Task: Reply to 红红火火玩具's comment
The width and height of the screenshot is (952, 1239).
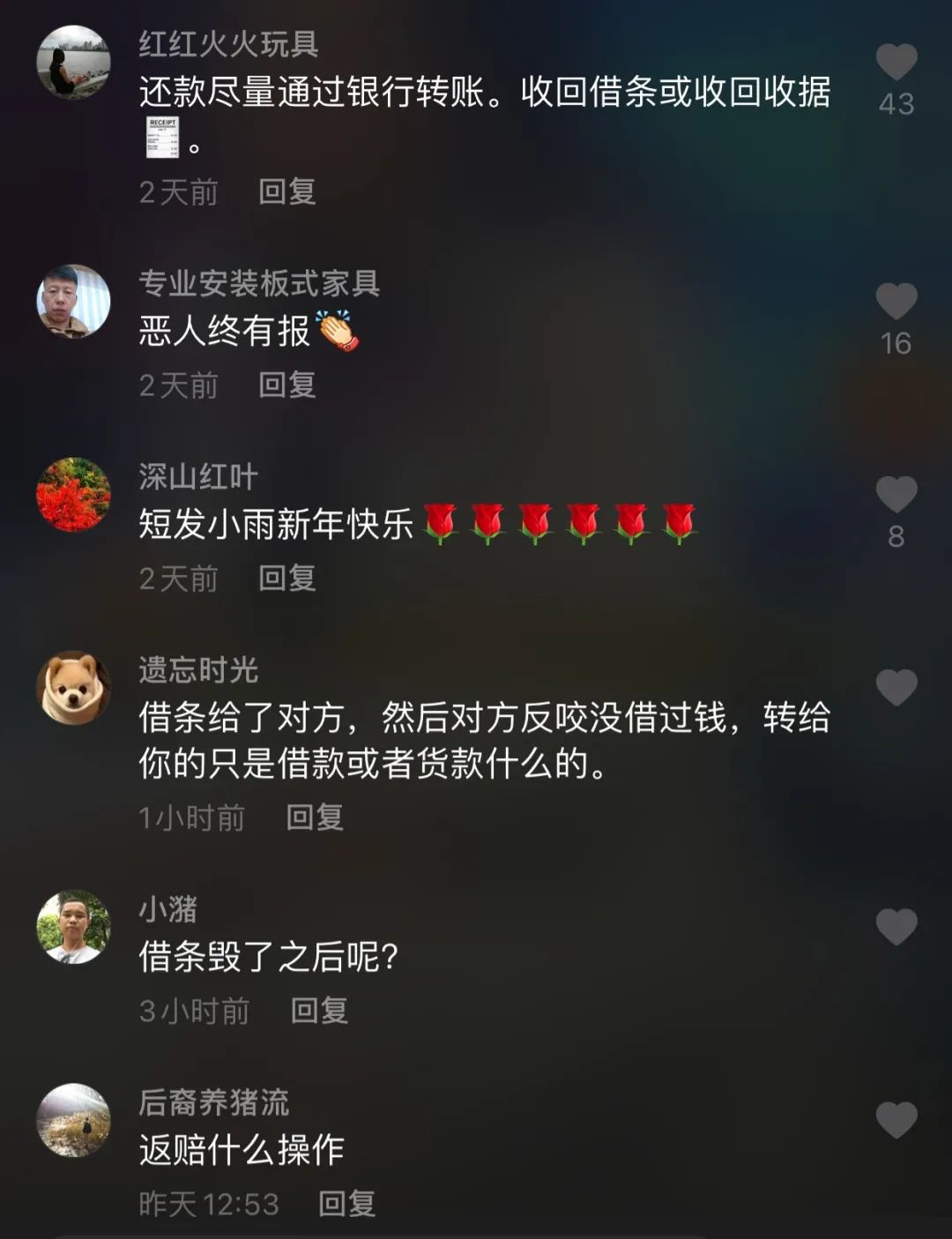Action: click(286, 191)
